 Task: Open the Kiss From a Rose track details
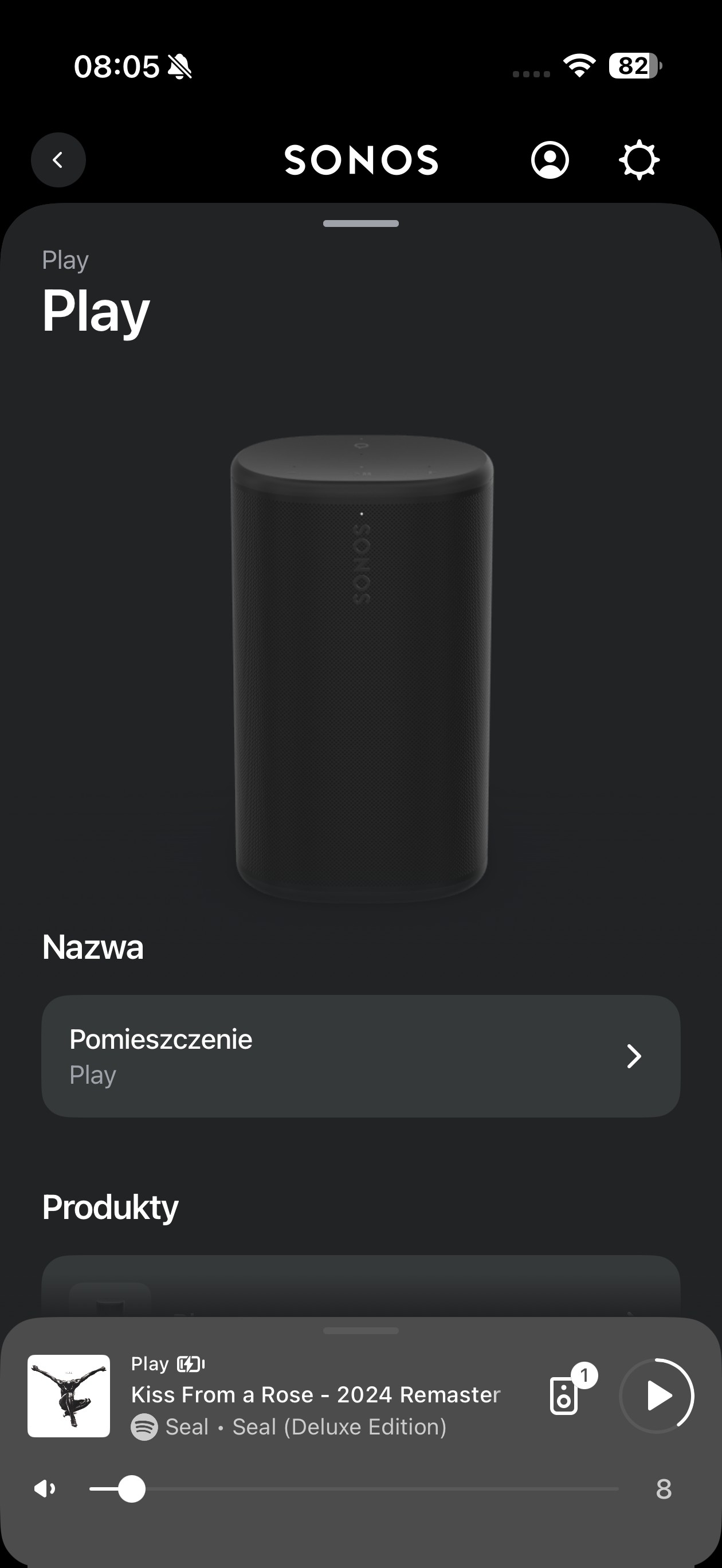[x=315, y=1394]
